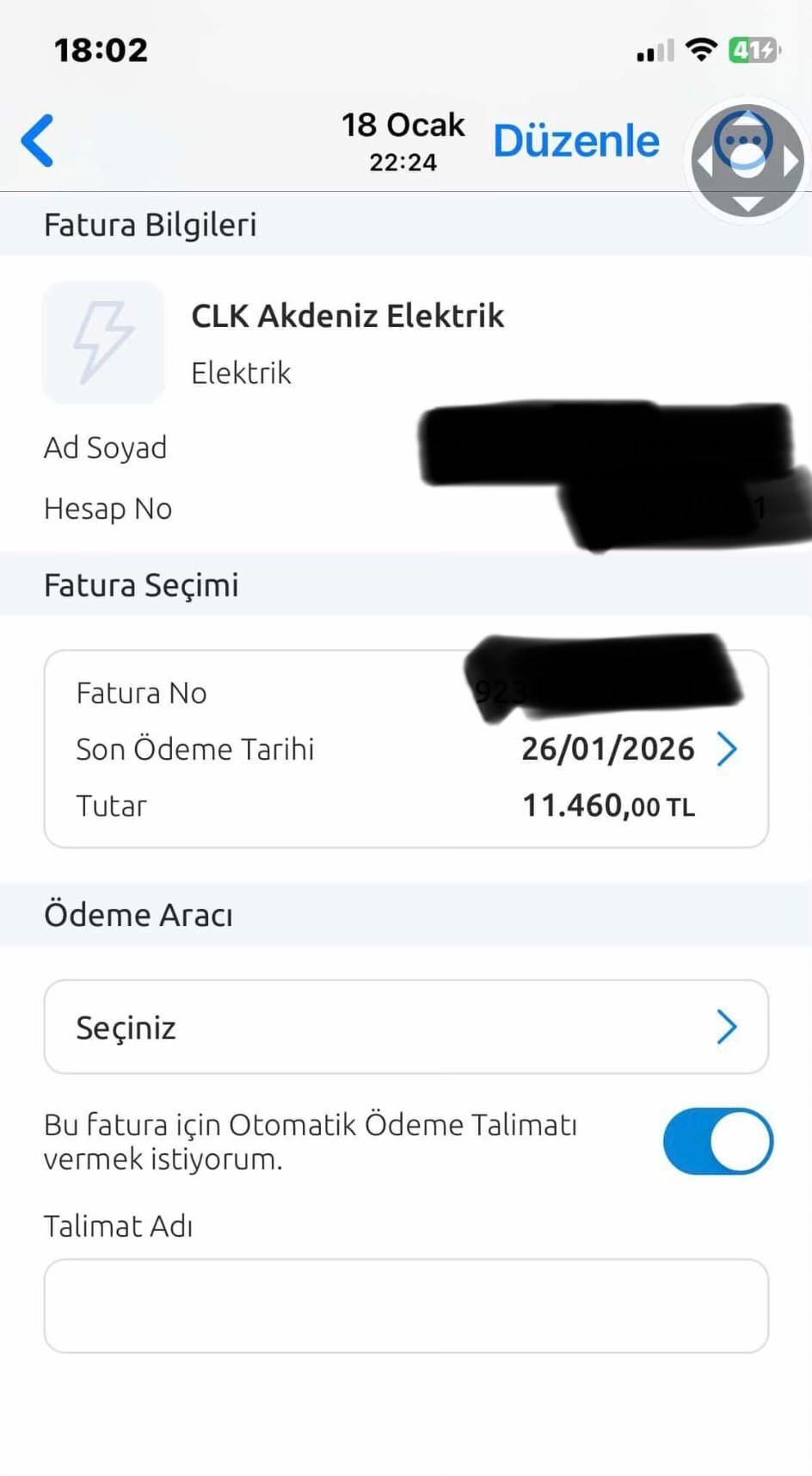
Task: Tap the back arrow at top left
Action: coord(36,140)
